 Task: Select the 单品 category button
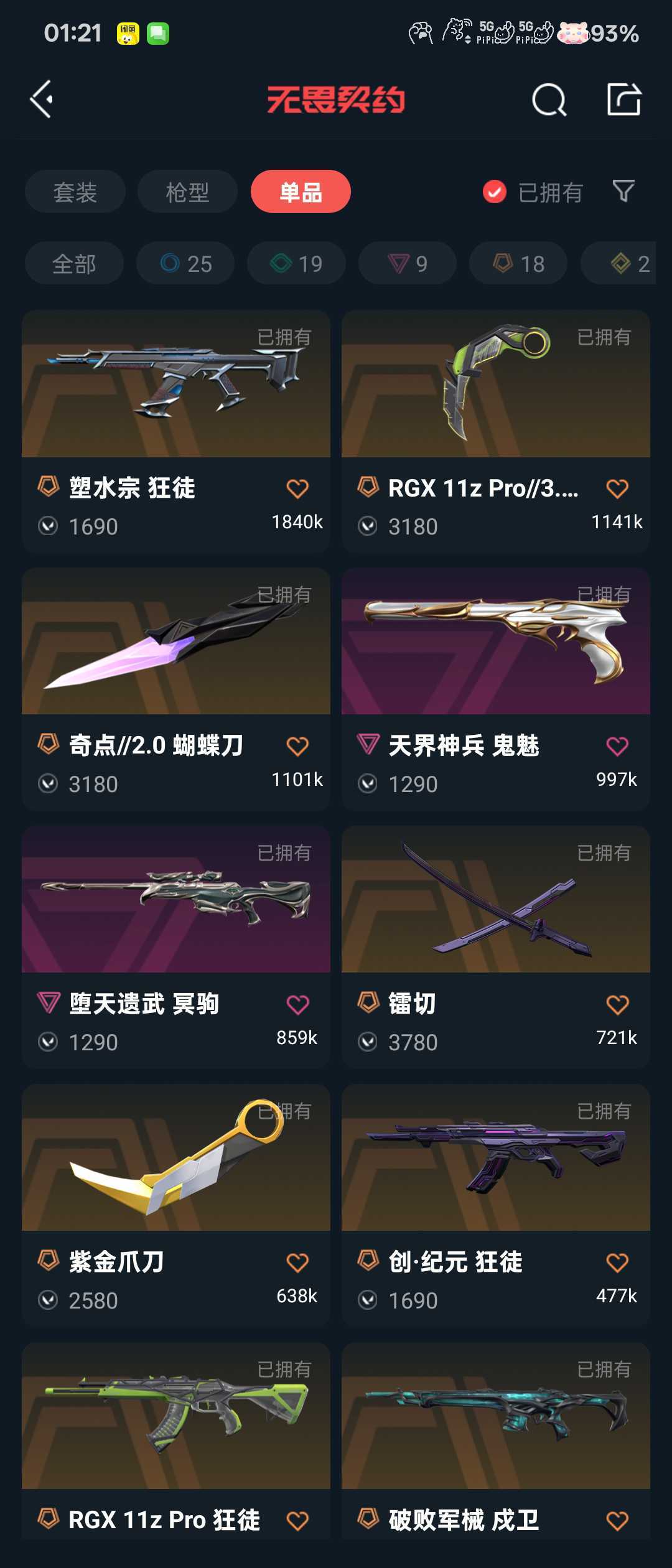tap(301, 192)
